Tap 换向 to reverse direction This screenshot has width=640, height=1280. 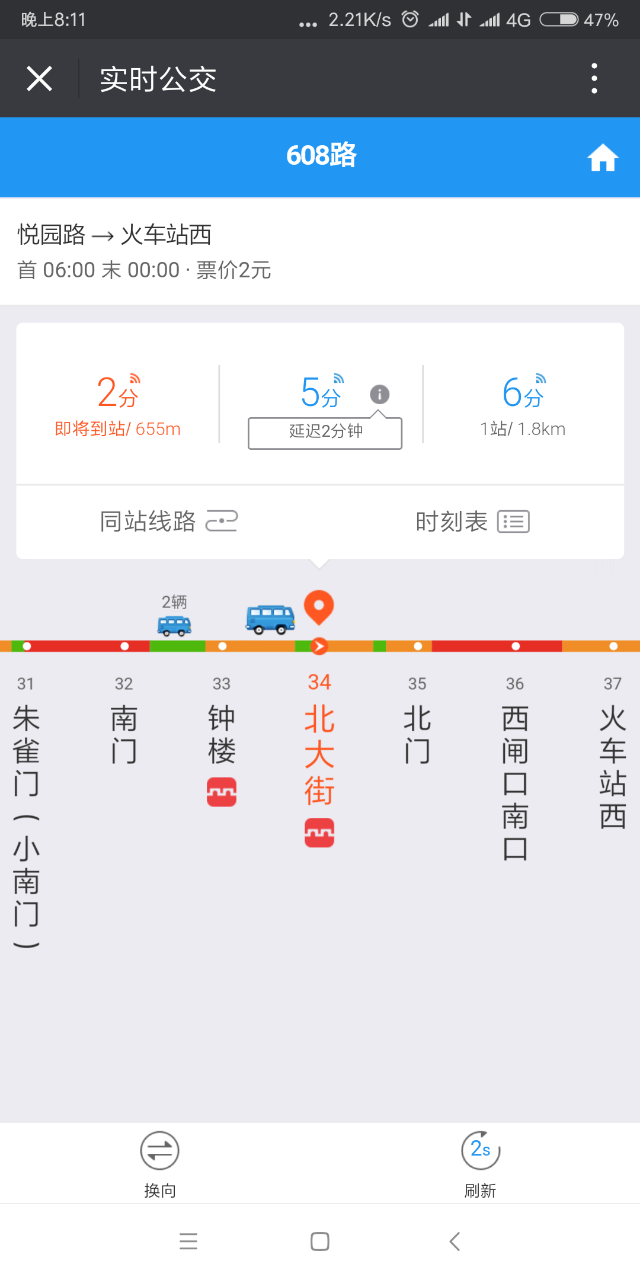pyautogui.click(x=160, y=1163)
